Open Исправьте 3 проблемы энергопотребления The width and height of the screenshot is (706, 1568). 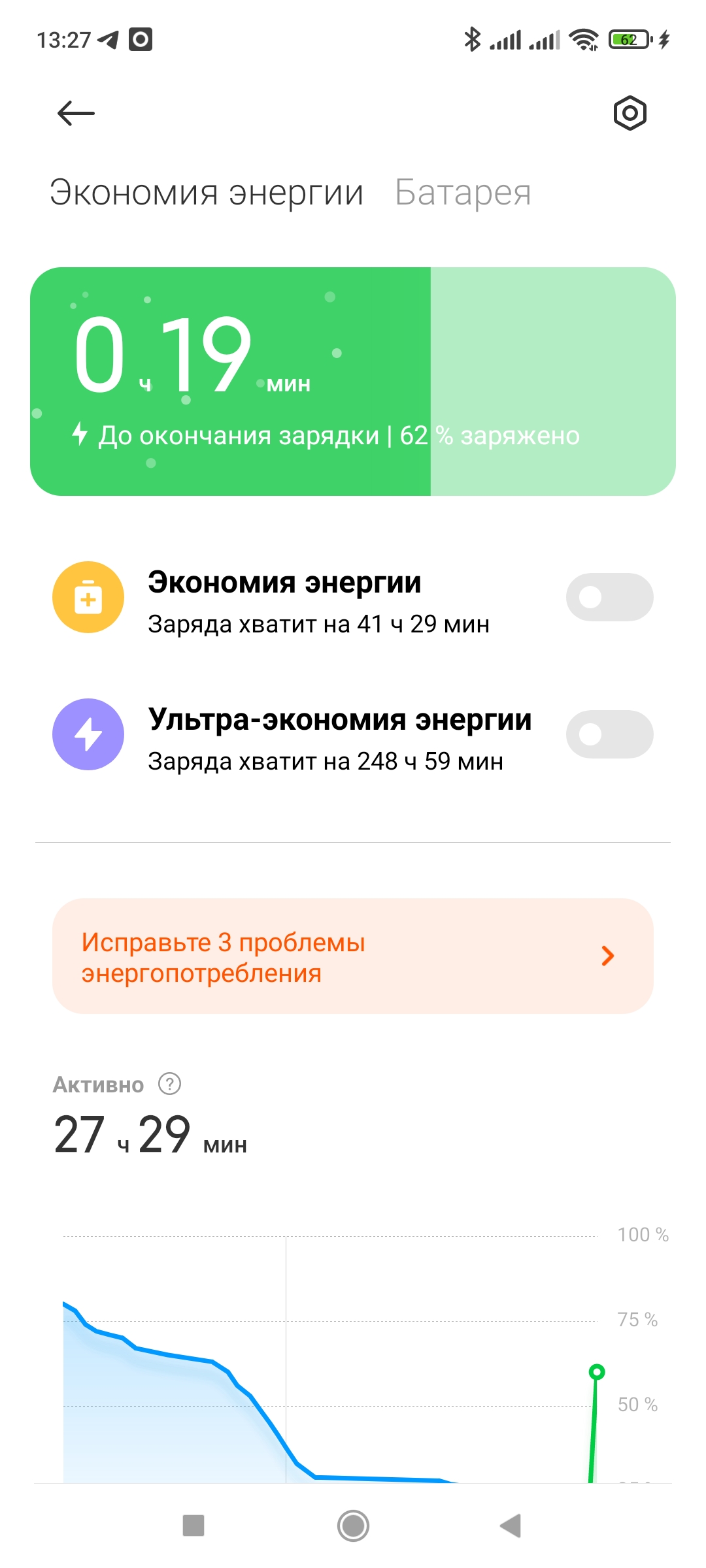[353, 956]
